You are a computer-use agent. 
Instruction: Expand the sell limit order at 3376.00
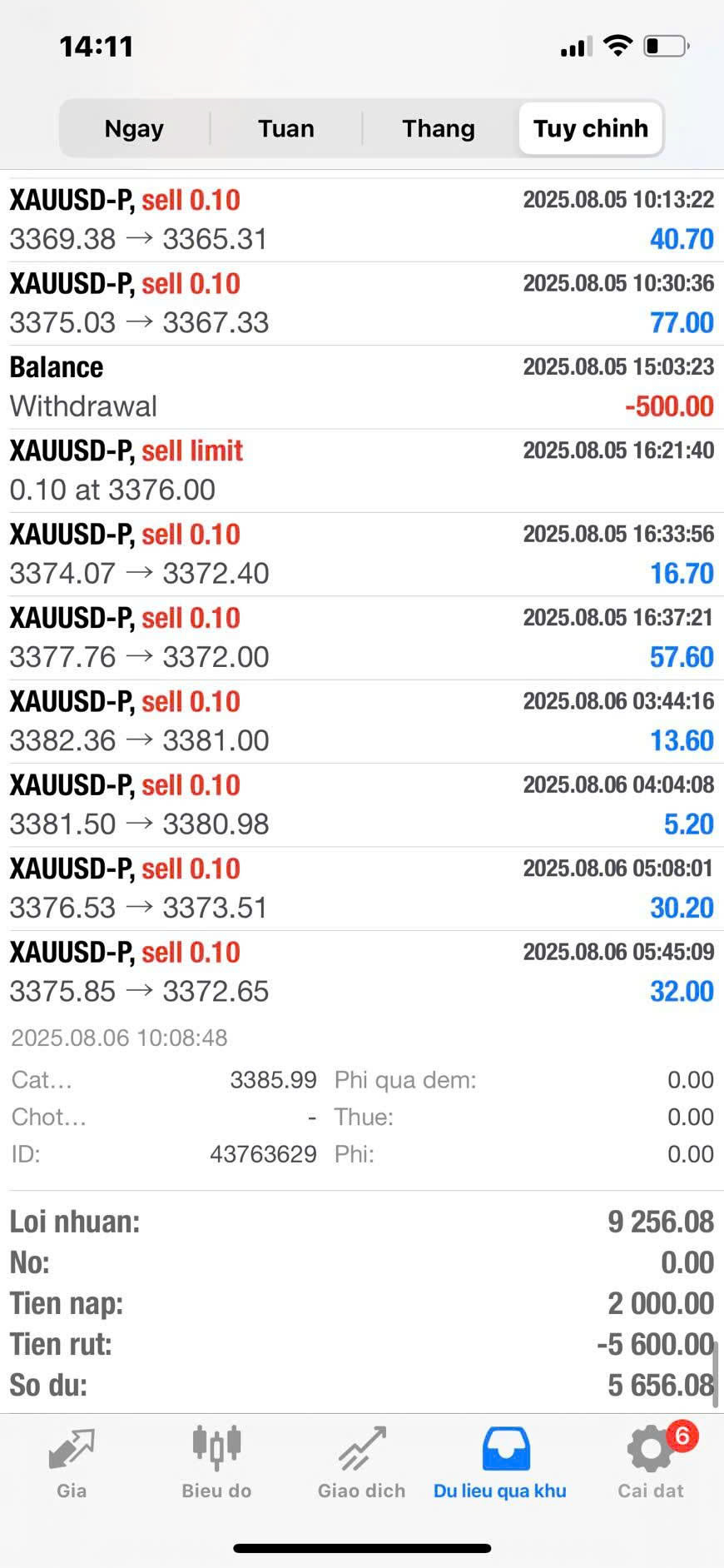tap(362, 470)
